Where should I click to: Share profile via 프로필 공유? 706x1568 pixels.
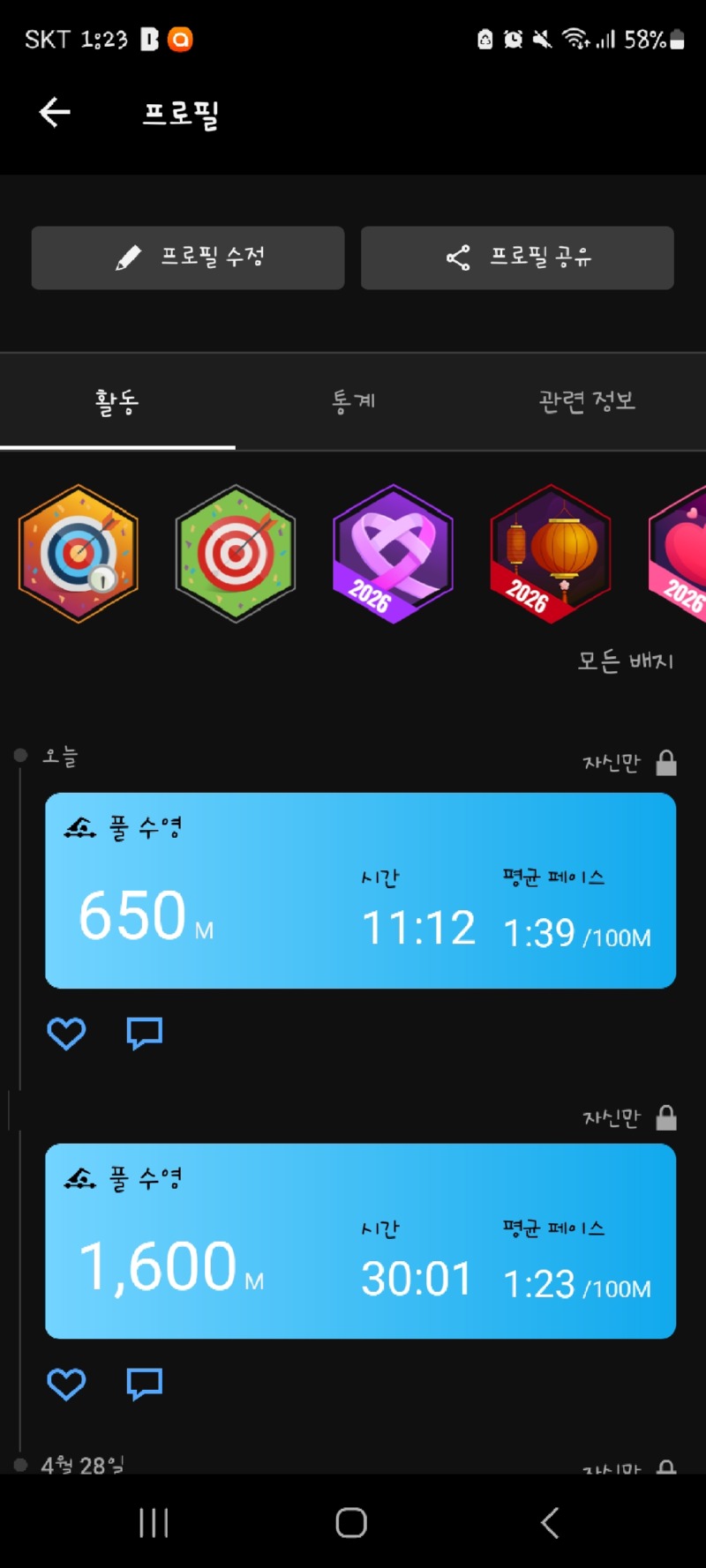[517, 258]
